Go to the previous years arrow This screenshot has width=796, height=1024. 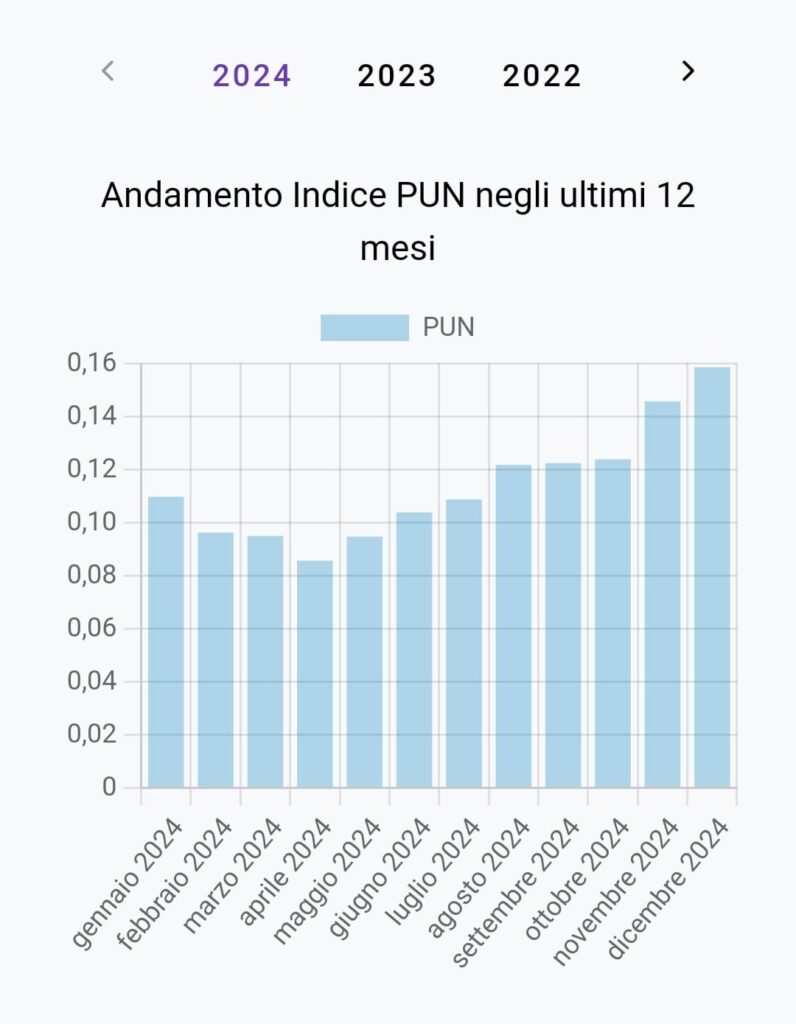pyautogui.click(x=109, y=71)
